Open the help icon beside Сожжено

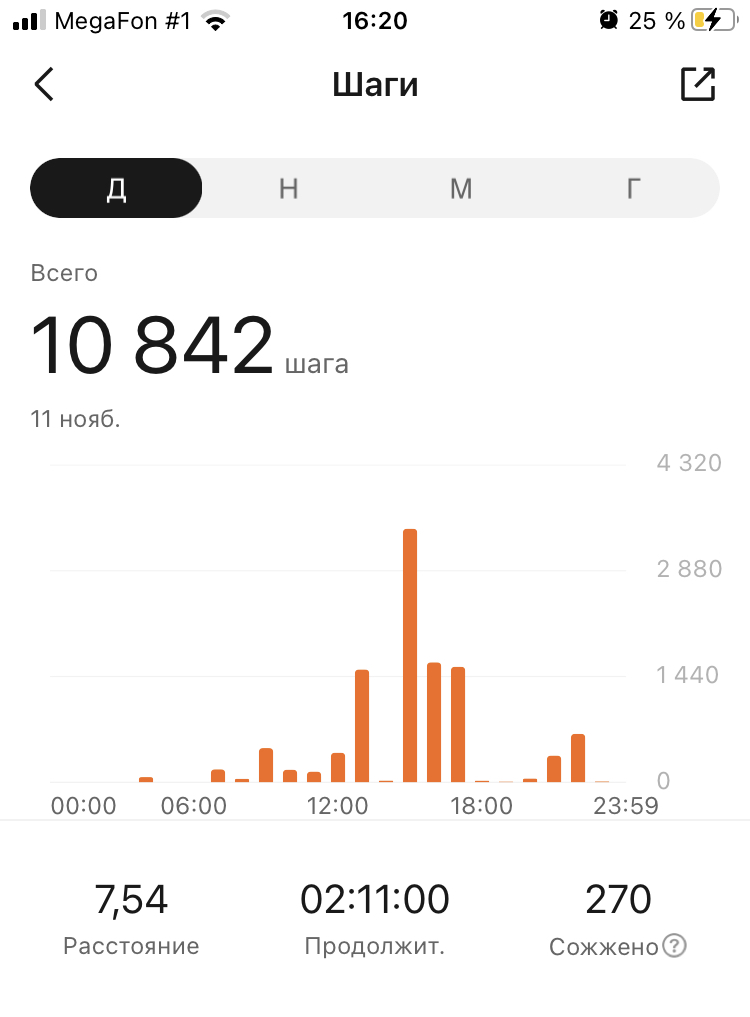tap(676, 946)
